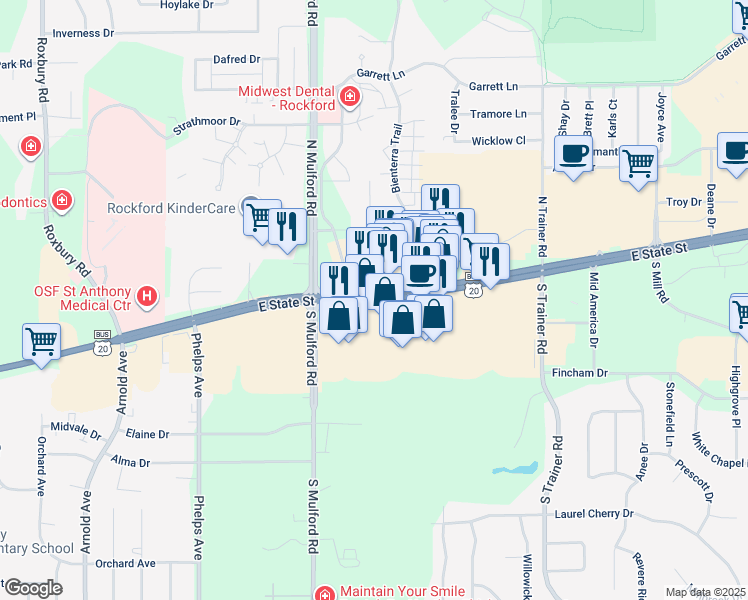
Task: Open the shopping cart marker beside Rockford KinderCare
Action: point(260,216)
